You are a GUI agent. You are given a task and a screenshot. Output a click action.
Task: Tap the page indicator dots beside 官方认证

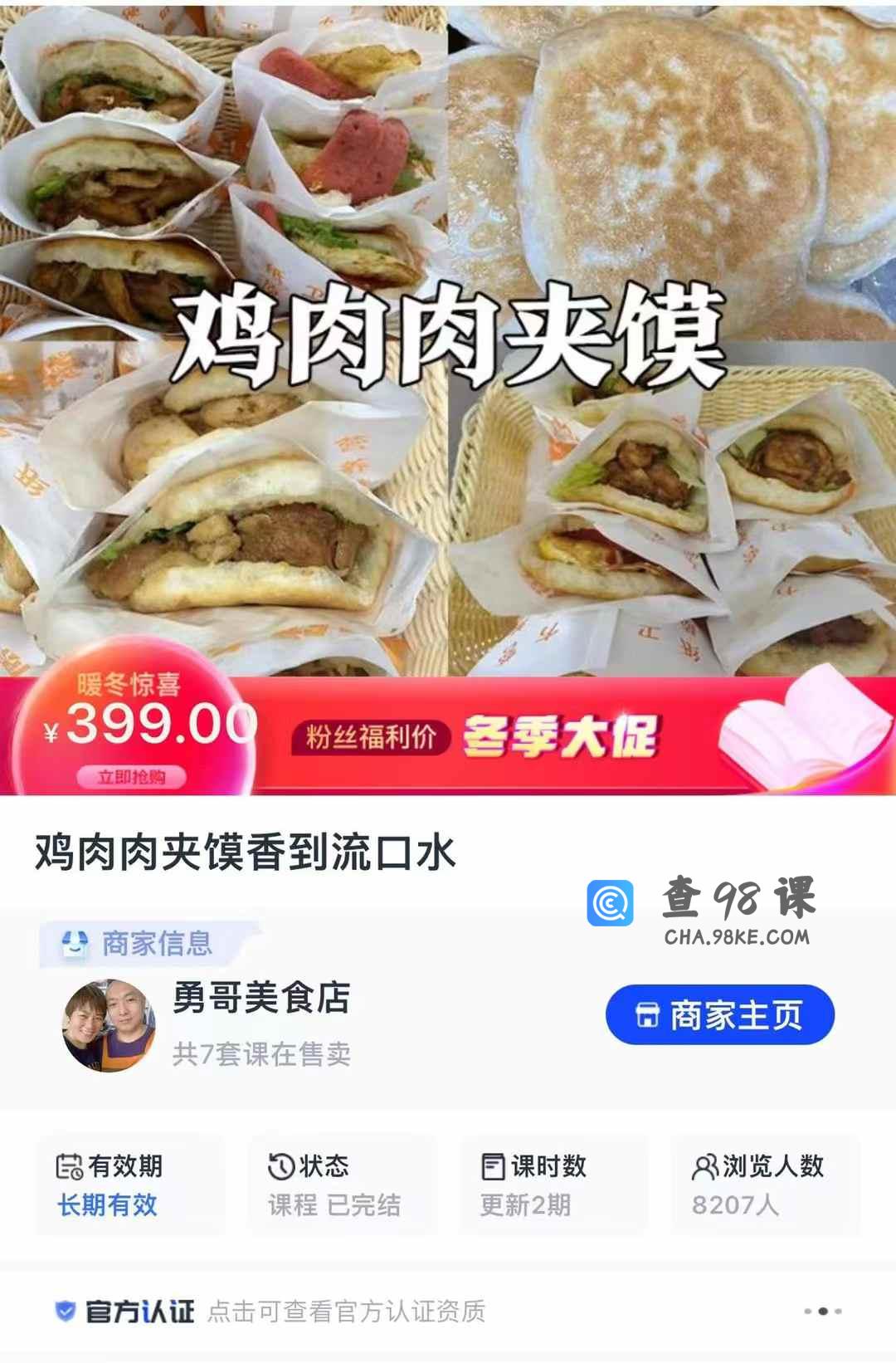[x=822, y=1312]
